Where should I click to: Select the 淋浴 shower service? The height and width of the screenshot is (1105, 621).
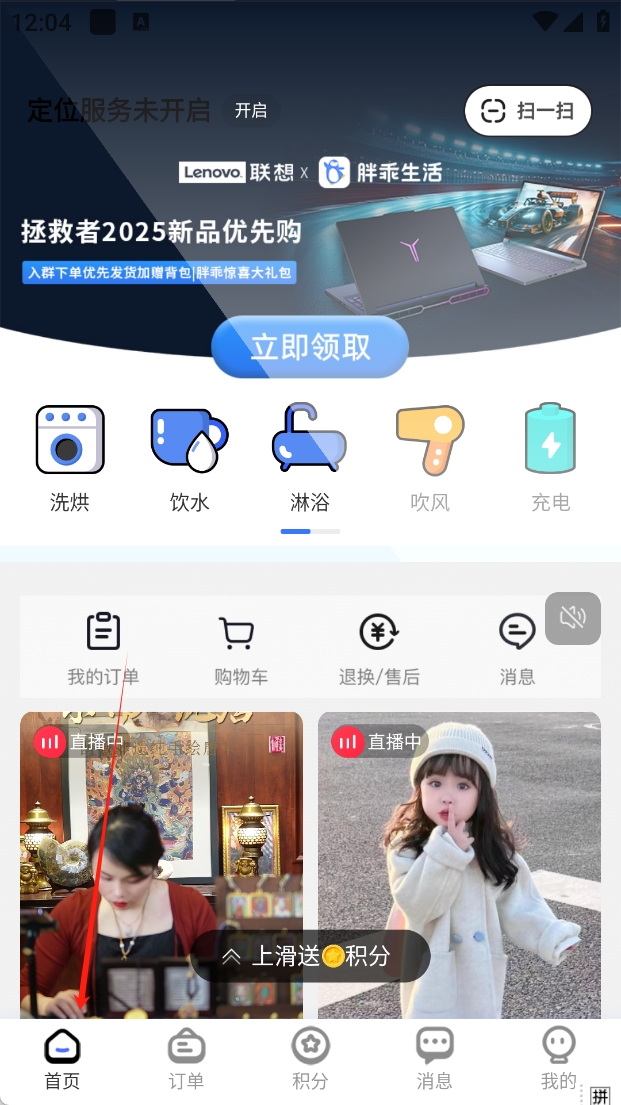[x=309, y=458]
